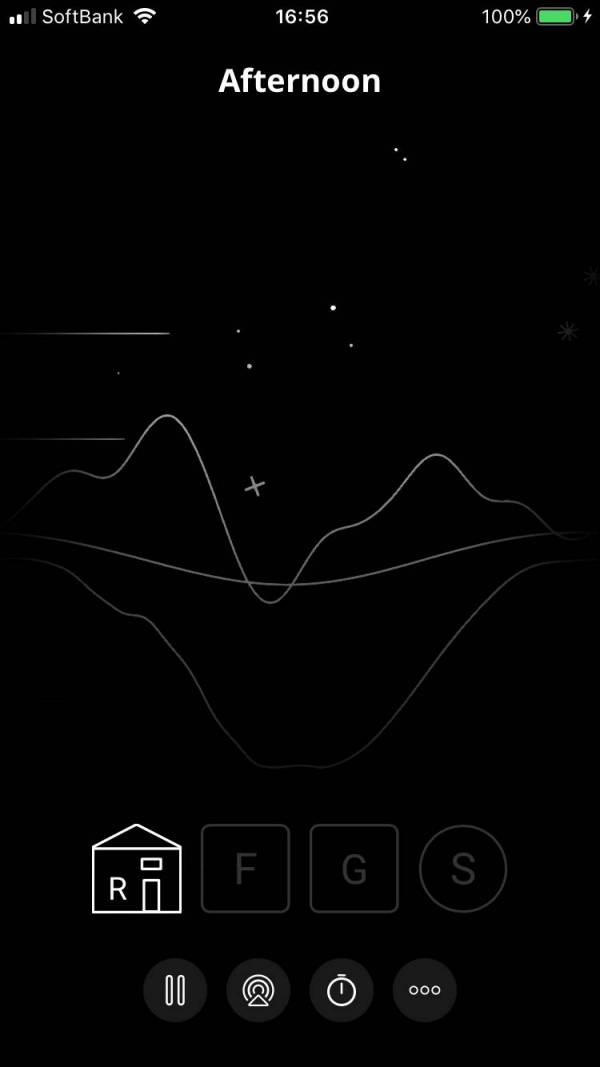Viewport: 600px width, 1067px height.
Task: Pause the soundscape playback
Action: tap(175, 990)
